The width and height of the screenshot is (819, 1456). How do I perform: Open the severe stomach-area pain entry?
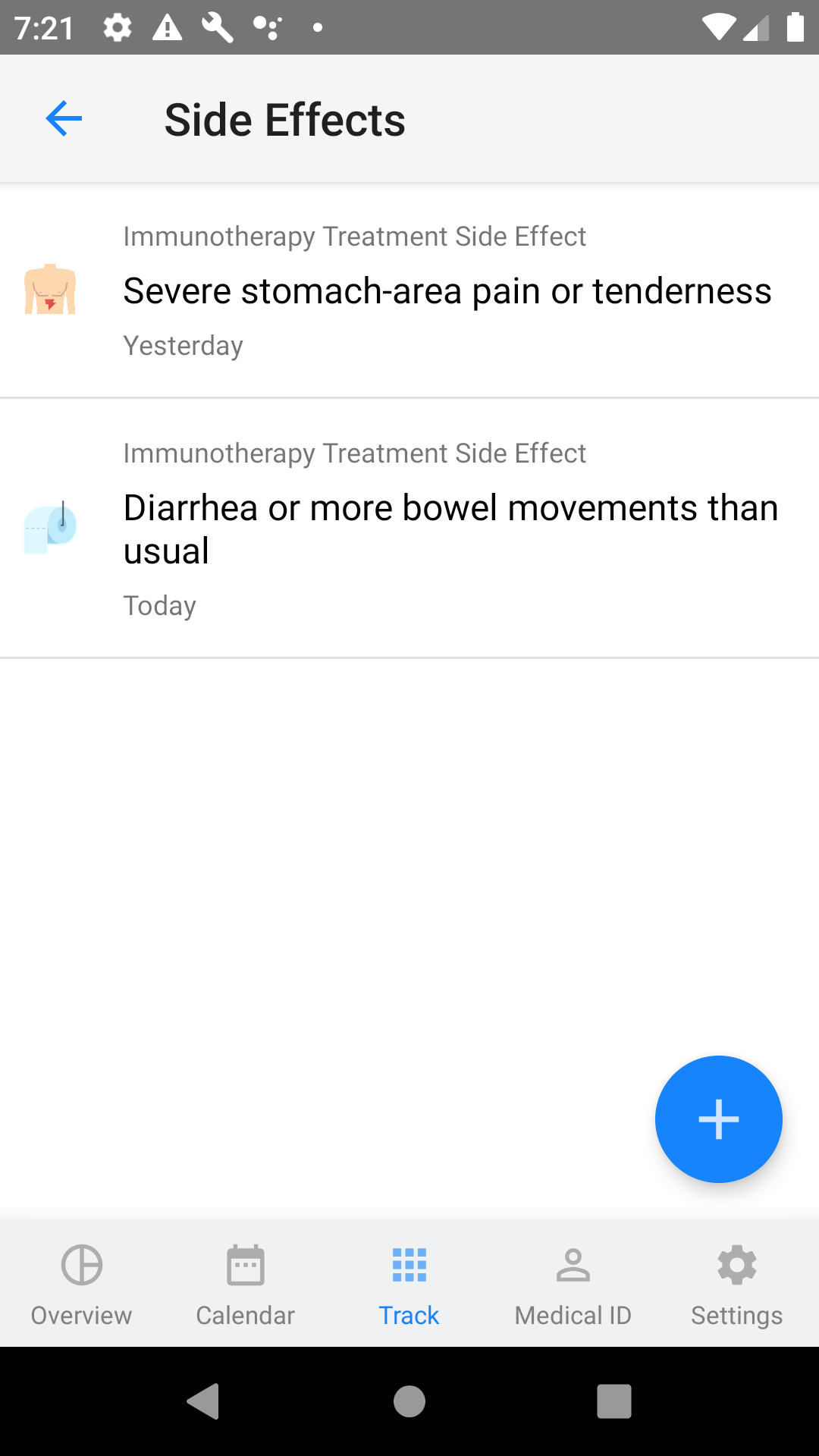click(x=447, y=290)
